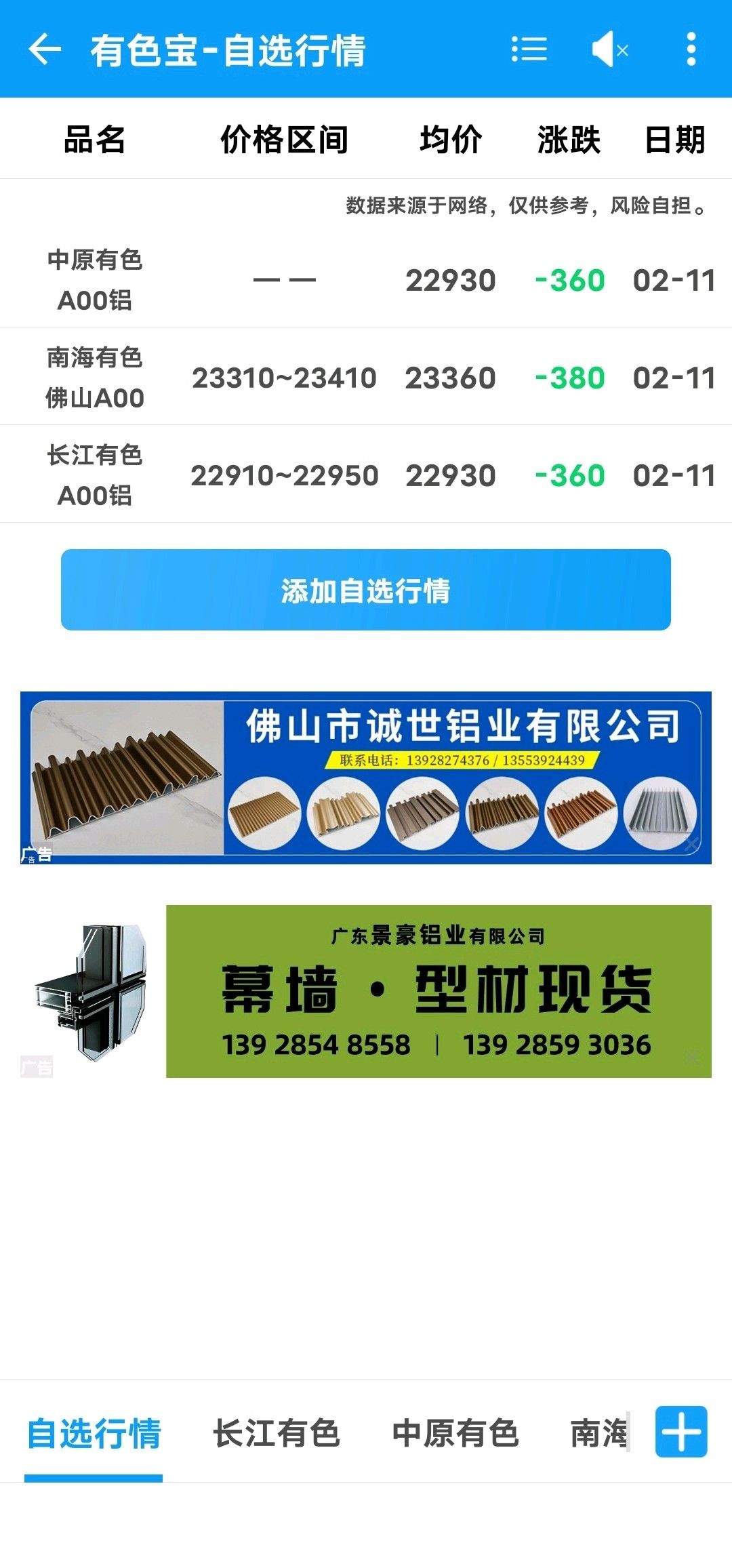Open the 广东景豪铝业 ad banner
Viewport: 732px width, 1568px height.
(x=366, y=991)
